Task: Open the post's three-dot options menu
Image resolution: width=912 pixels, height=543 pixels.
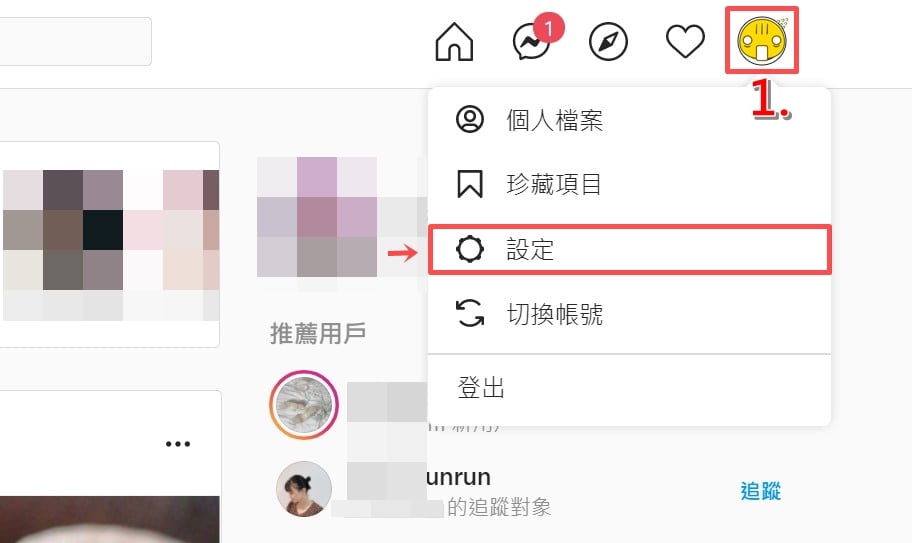Action: click(x=178, y=444)
